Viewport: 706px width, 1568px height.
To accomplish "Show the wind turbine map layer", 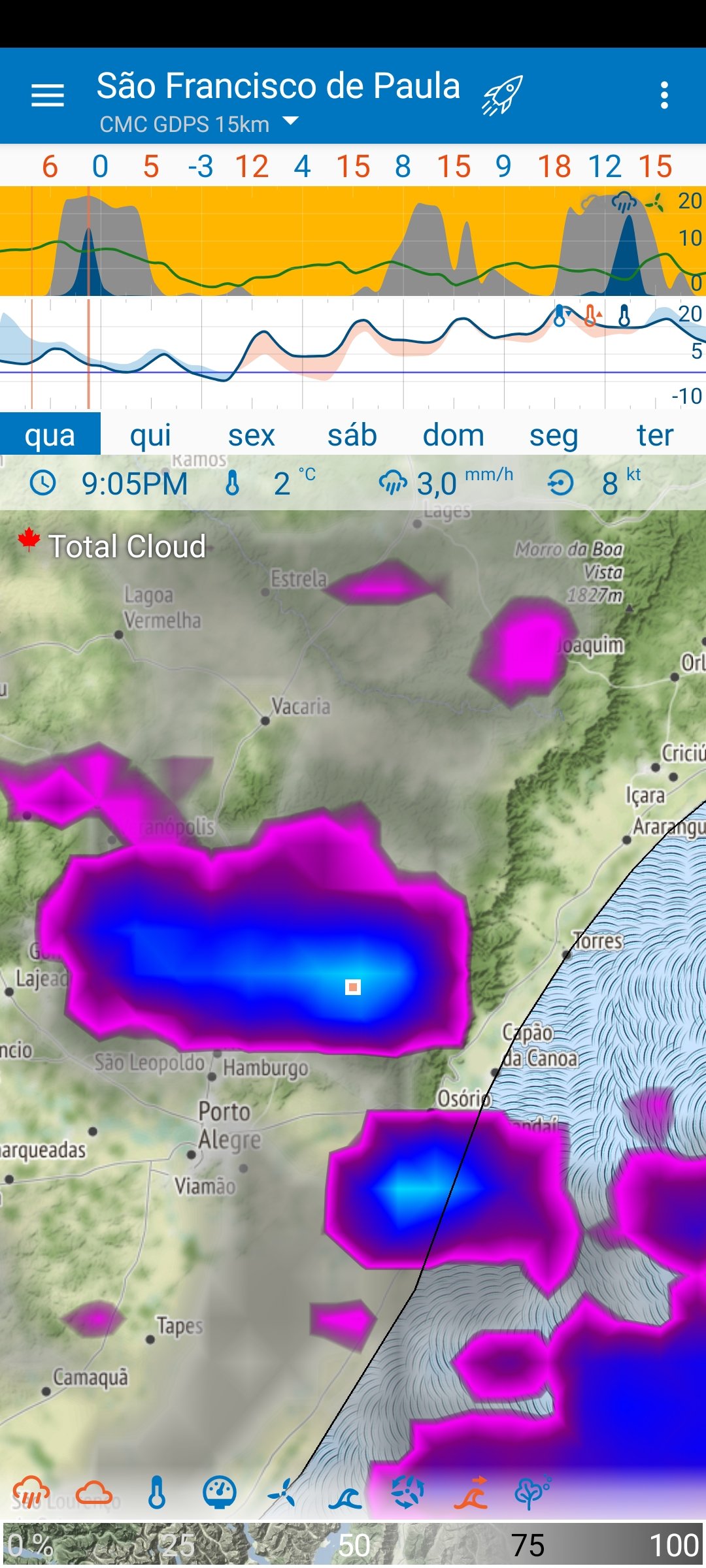I will (x=282, y=1493).
